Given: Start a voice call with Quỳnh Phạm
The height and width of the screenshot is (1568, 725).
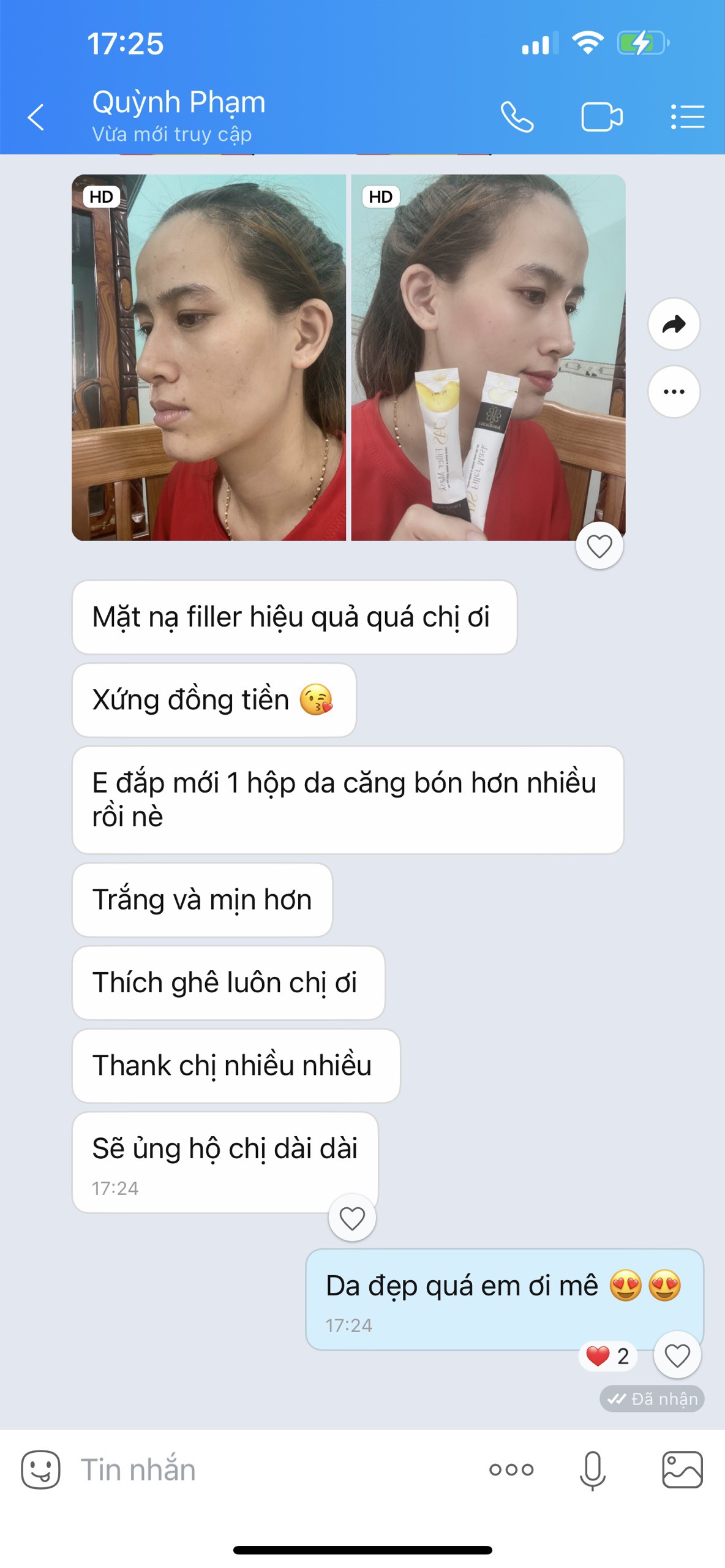Looking at the screenshot, I should [517, 116].
